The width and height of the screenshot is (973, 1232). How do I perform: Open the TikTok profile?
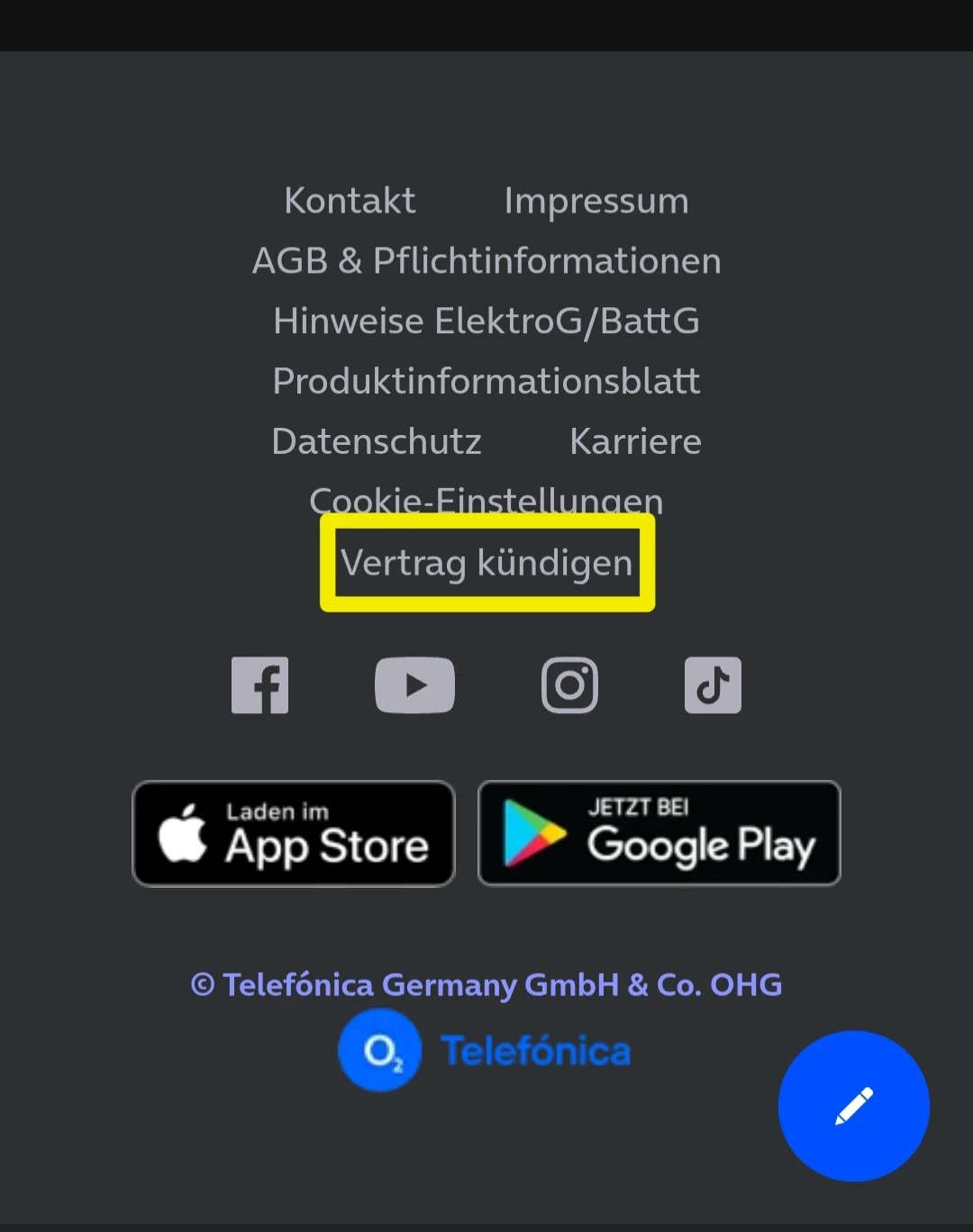[x=713, y=685]
